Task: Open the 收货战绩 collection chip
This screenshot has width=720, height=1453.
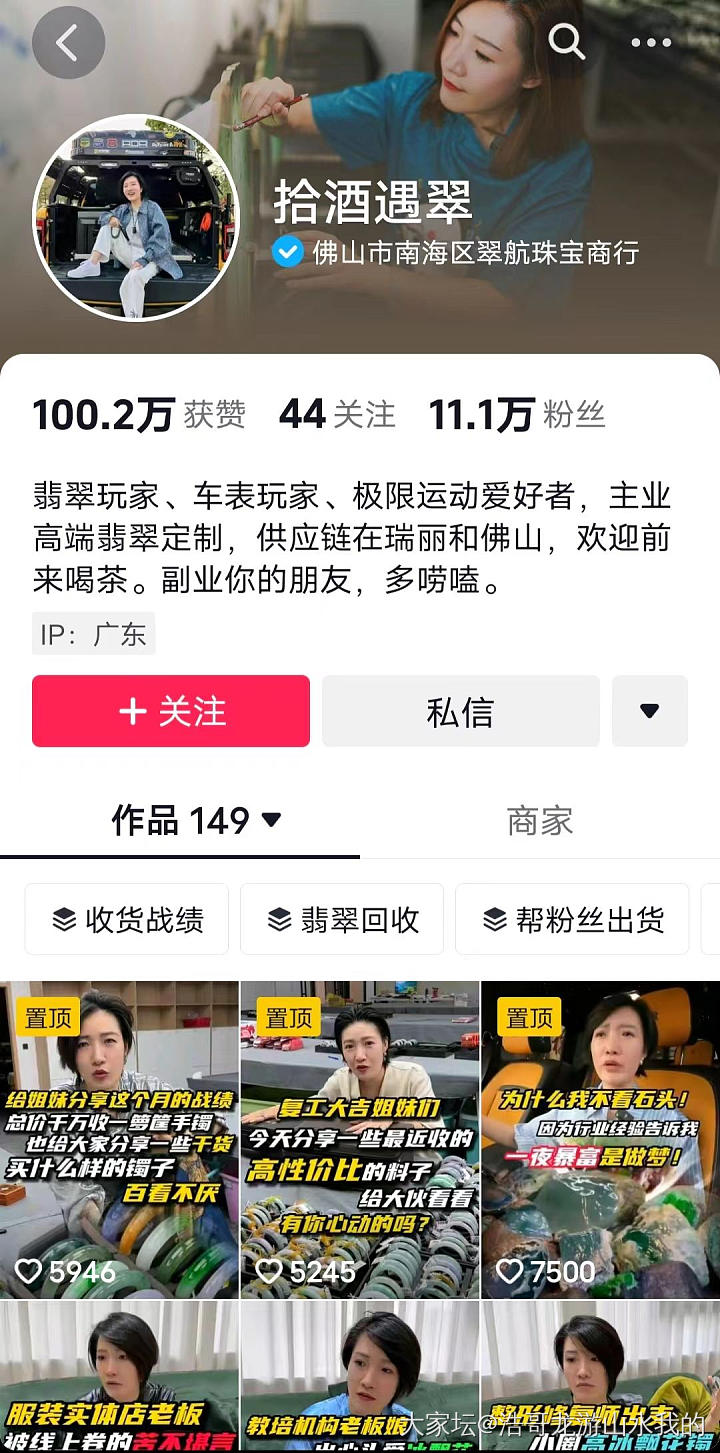Action: (127, 919)
